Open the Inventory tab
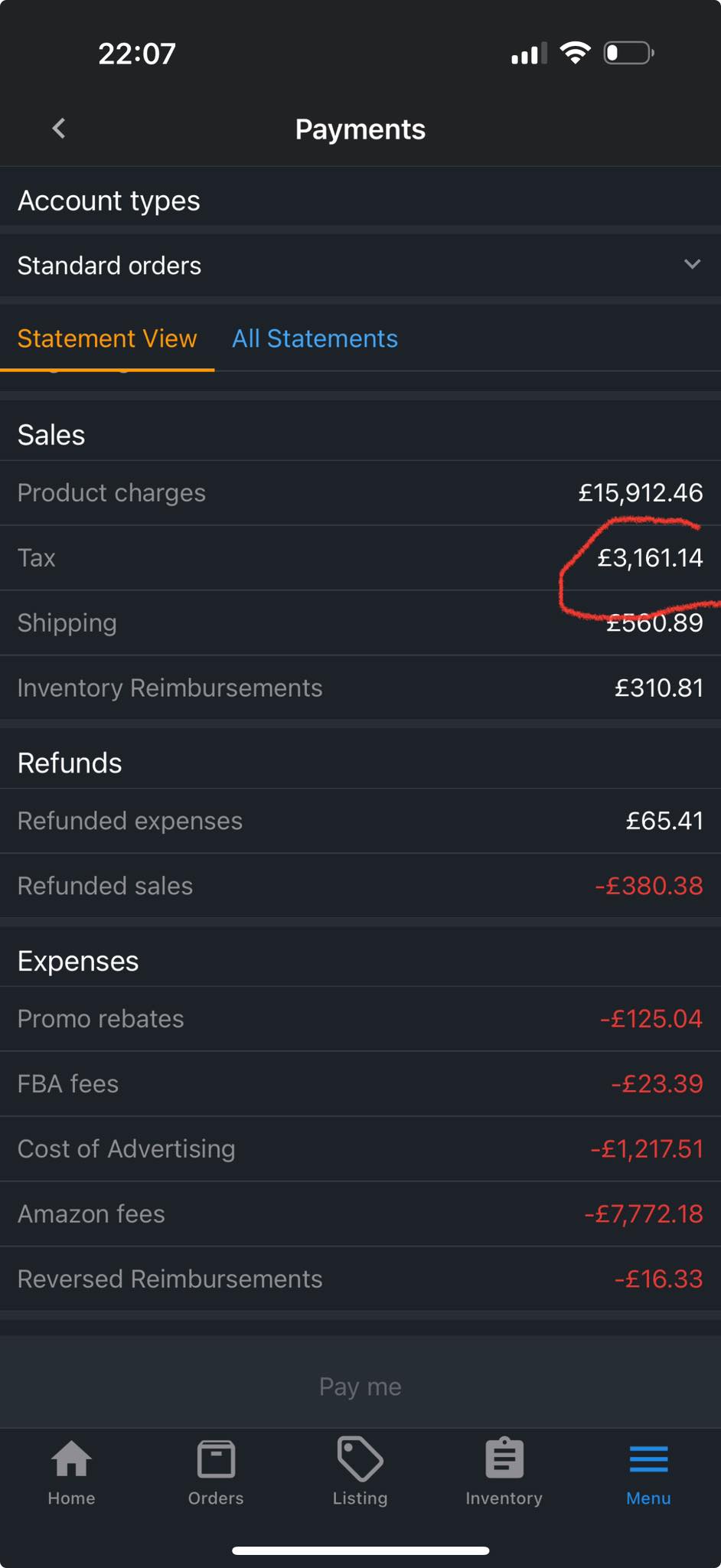This screenshot has width=721, height=1568. click(504, 1472)
